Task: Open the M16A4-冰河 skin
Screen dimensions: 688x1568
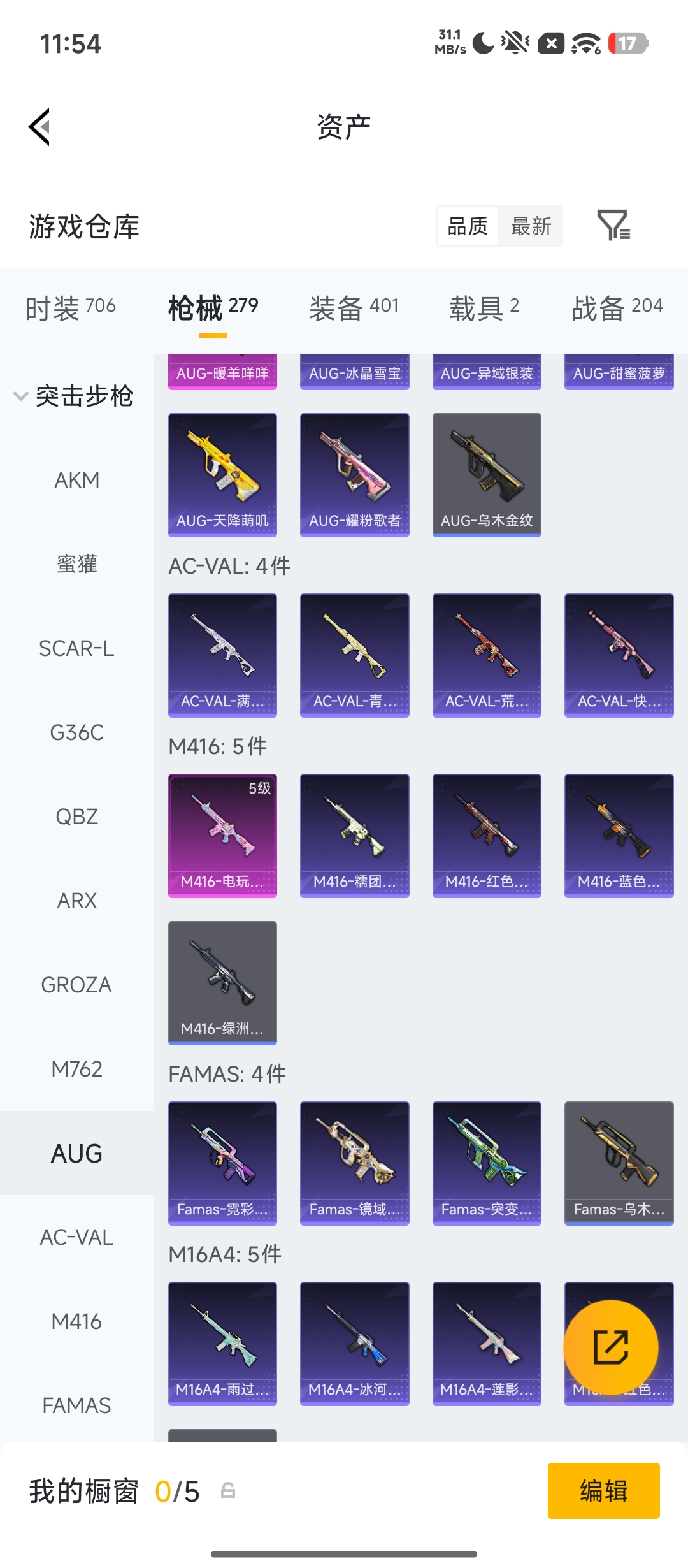Action: click(x=354, y=1344)
